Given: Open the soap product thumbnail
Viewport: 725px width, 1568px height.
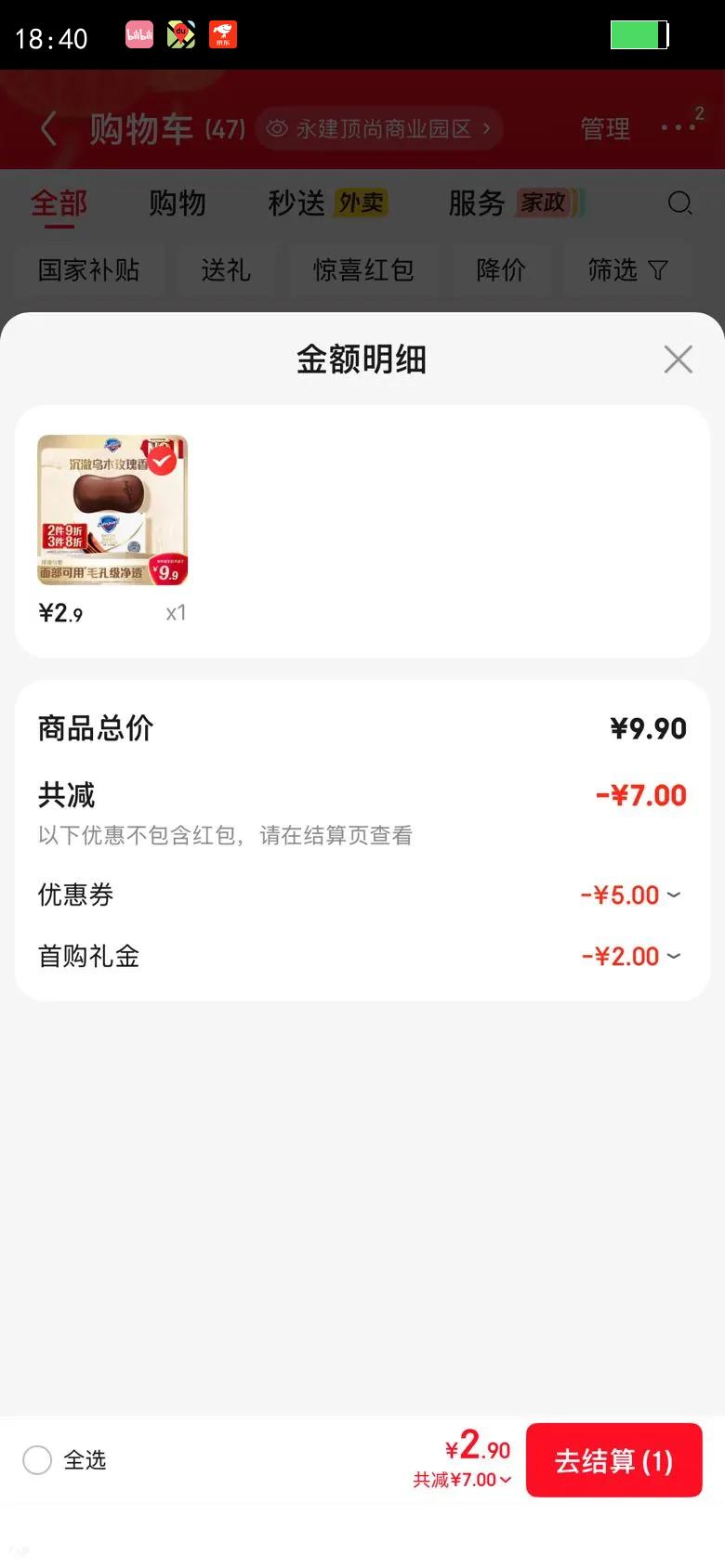Looking at the screenshot, I should click(x=112, y=510).
